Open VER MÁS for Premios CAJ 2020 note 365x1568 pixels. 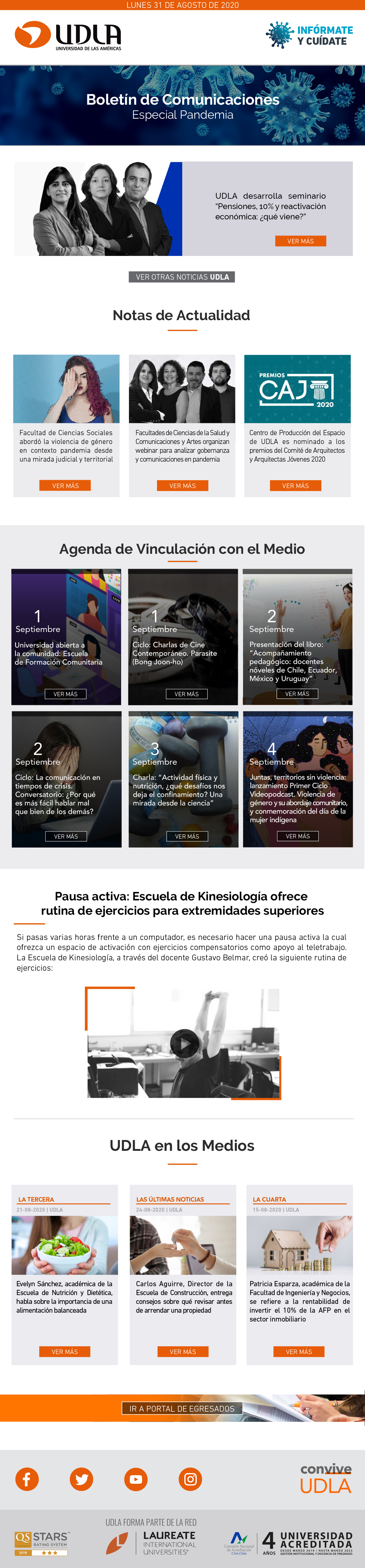(295, 486)
